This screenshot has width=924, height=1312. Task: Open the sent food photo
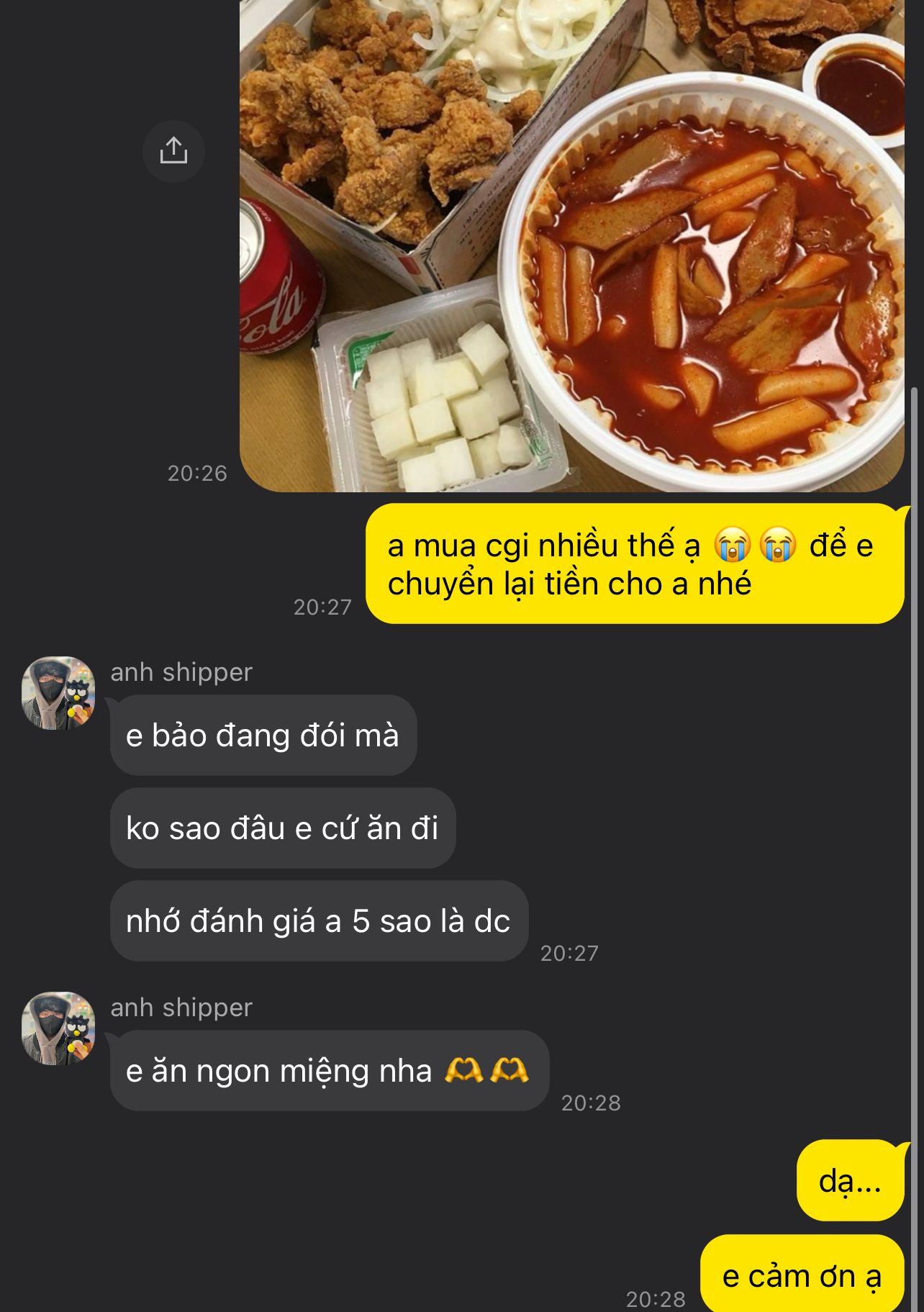[x=571, y=245]
